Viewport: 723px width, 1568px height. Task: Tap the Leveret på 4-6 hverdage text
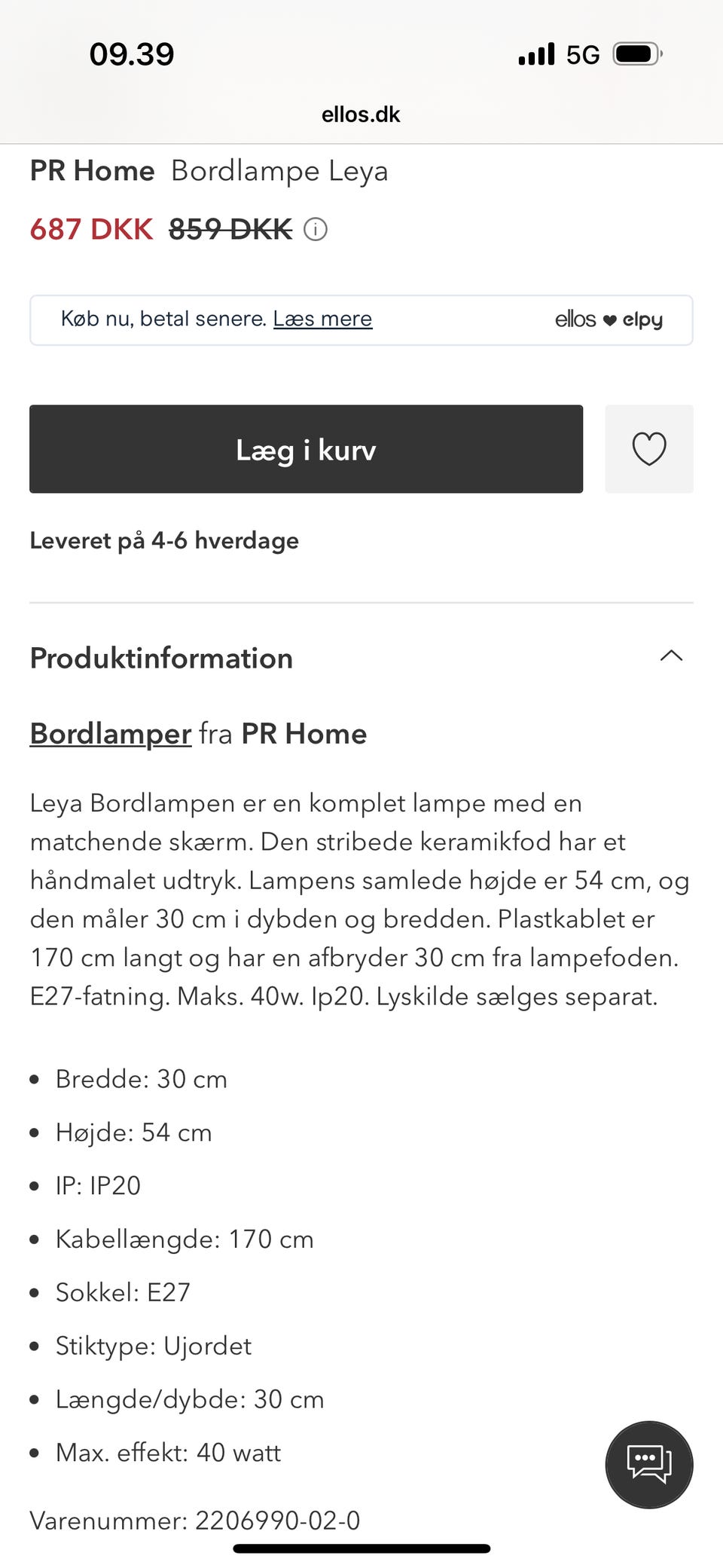163,540
